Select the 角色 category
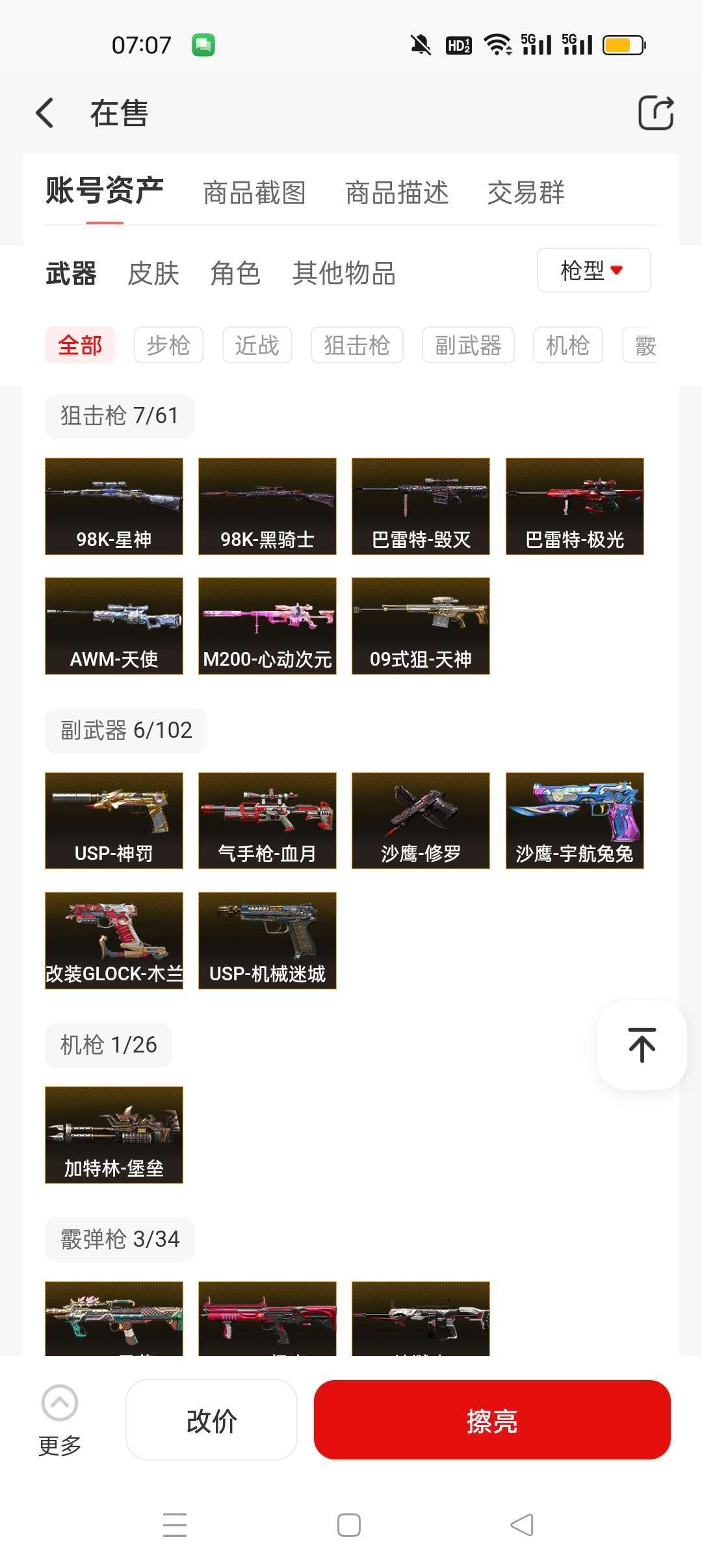Screen dimensions: 702x1568 click(235, 273)
